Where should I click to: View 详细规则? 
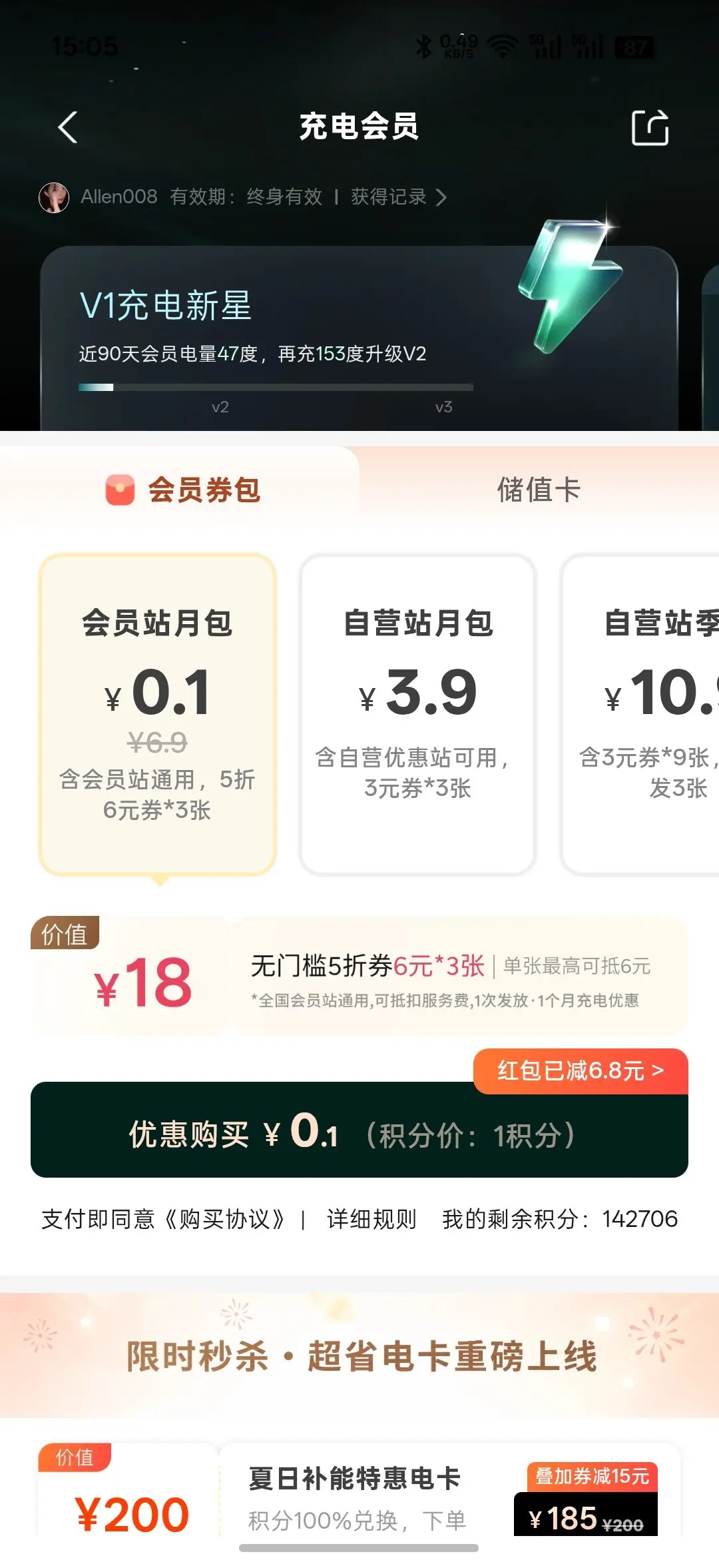pos(371,1219)
